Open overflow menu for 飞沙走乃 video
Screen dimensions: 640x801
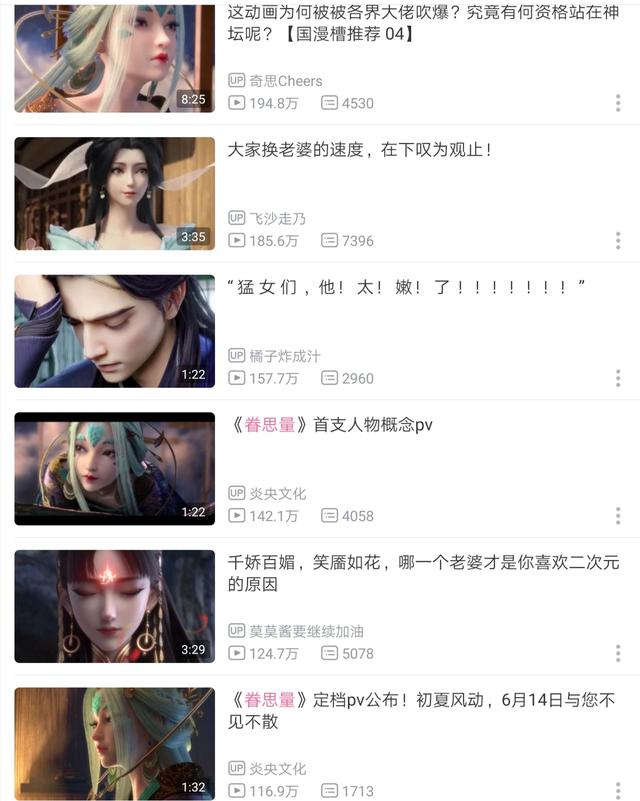point(619,240)
